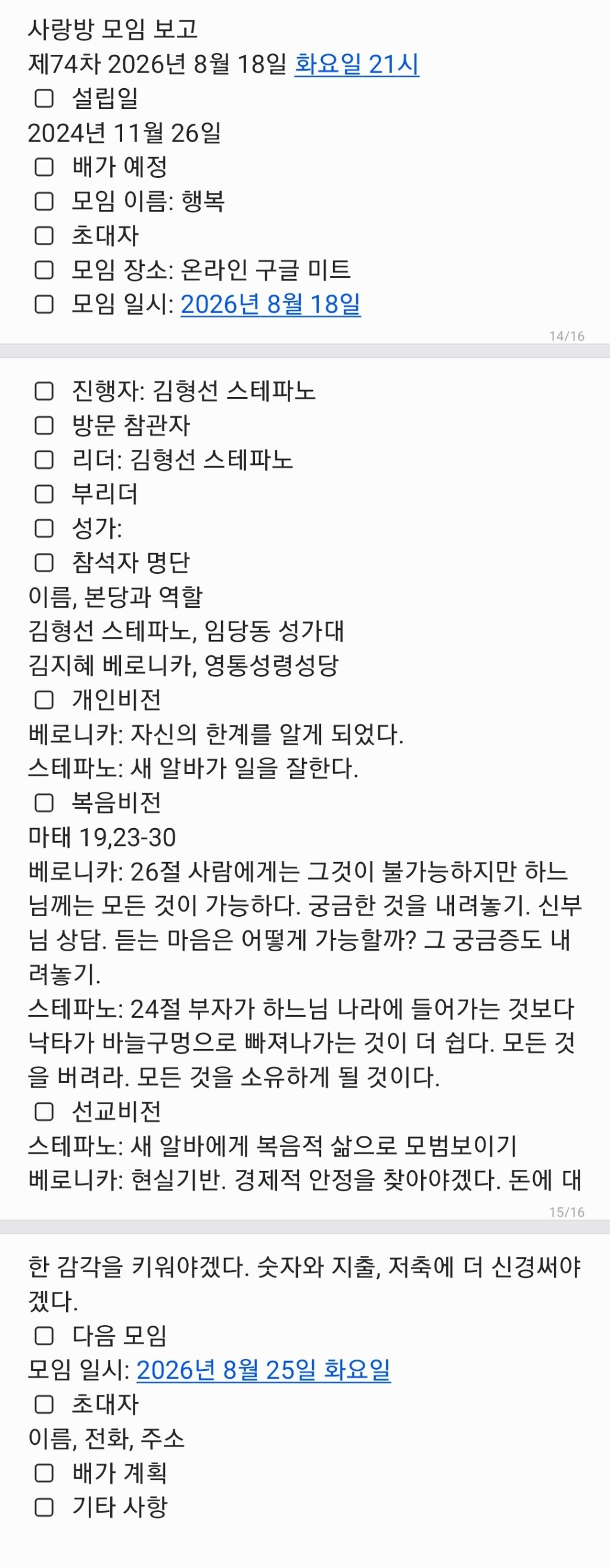Open the 2026년 8월 25일 화요일 link

263,1370
